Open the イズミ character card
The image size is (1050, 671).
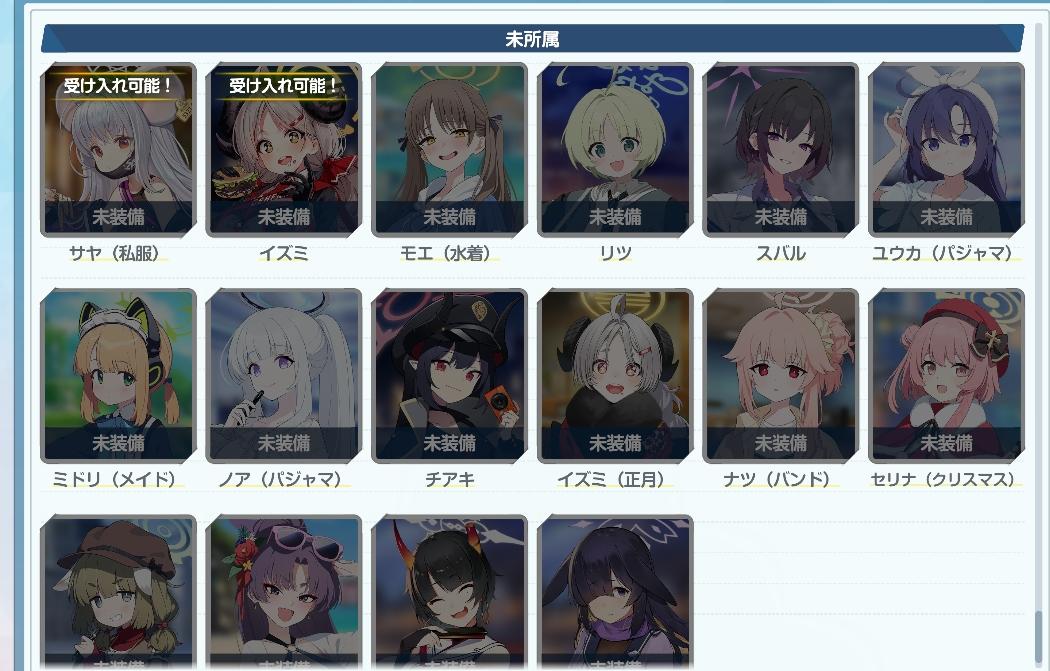point(284,150)
